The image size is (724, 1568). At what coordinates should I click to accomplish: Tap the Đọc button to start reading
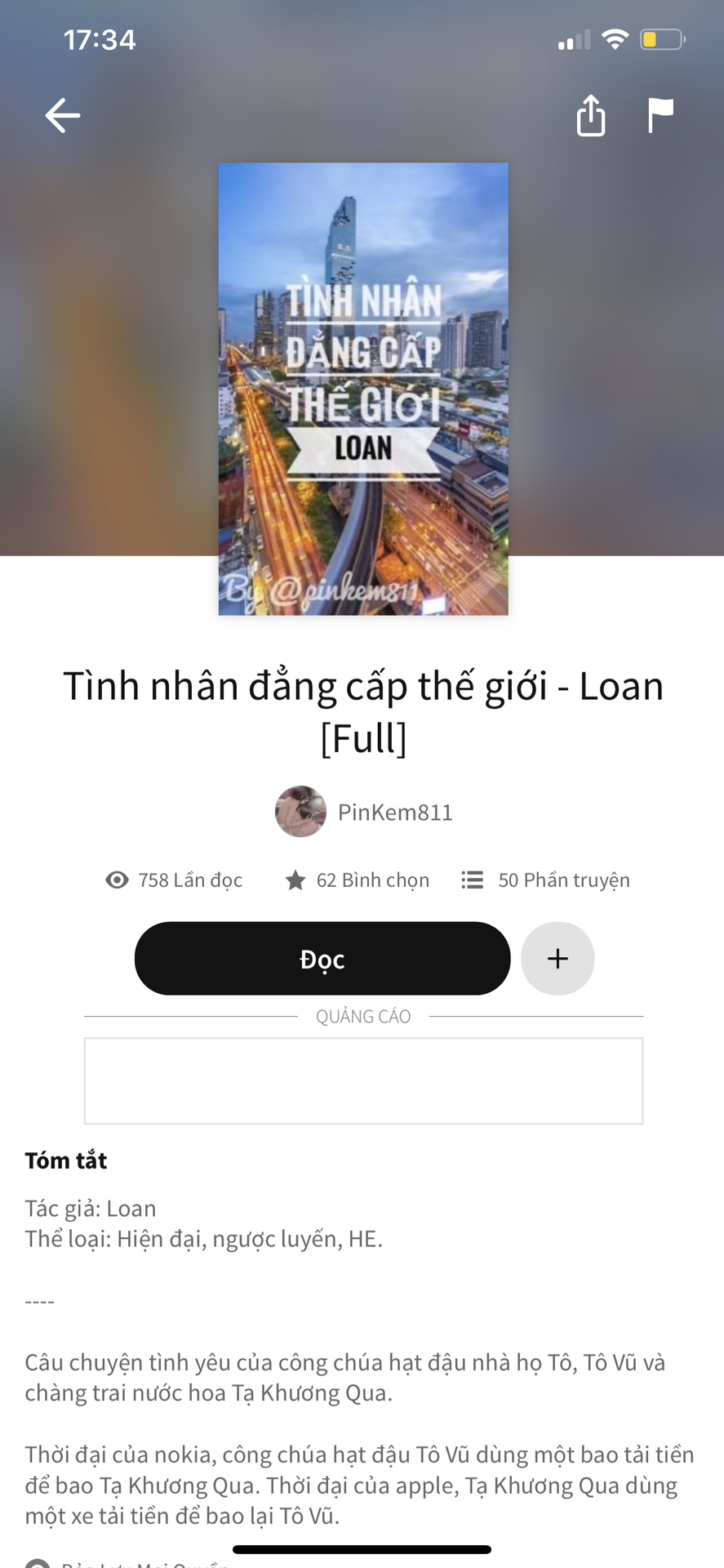[322, 959]
